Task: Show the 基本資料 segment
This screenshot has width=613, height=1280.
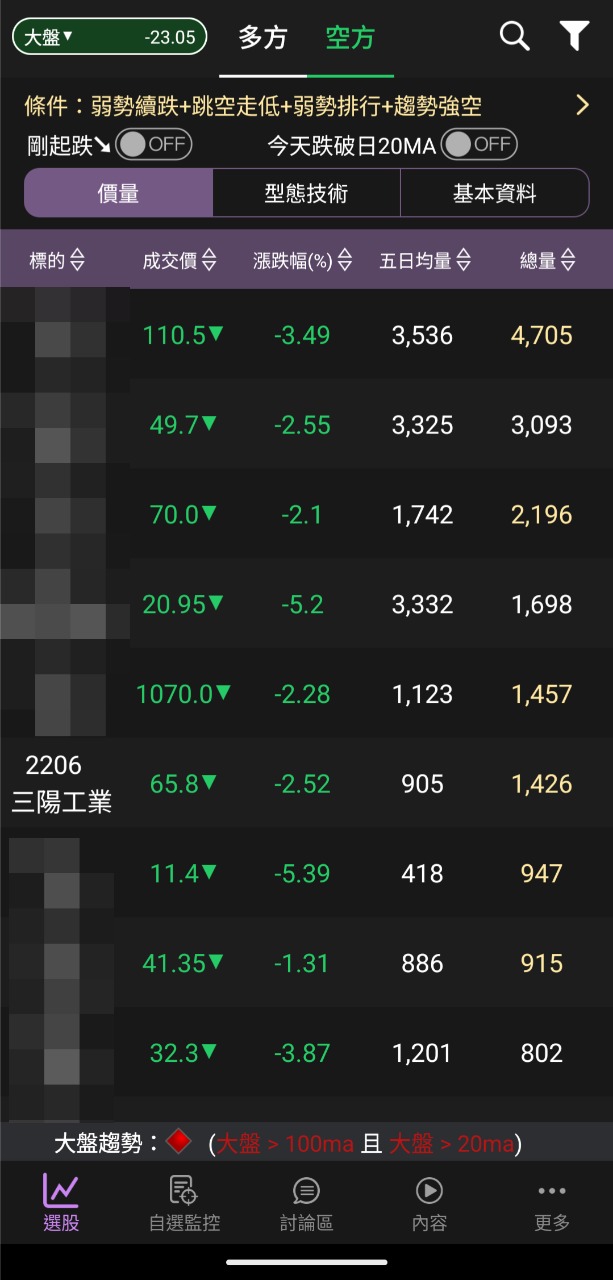Action: [494, 193]
